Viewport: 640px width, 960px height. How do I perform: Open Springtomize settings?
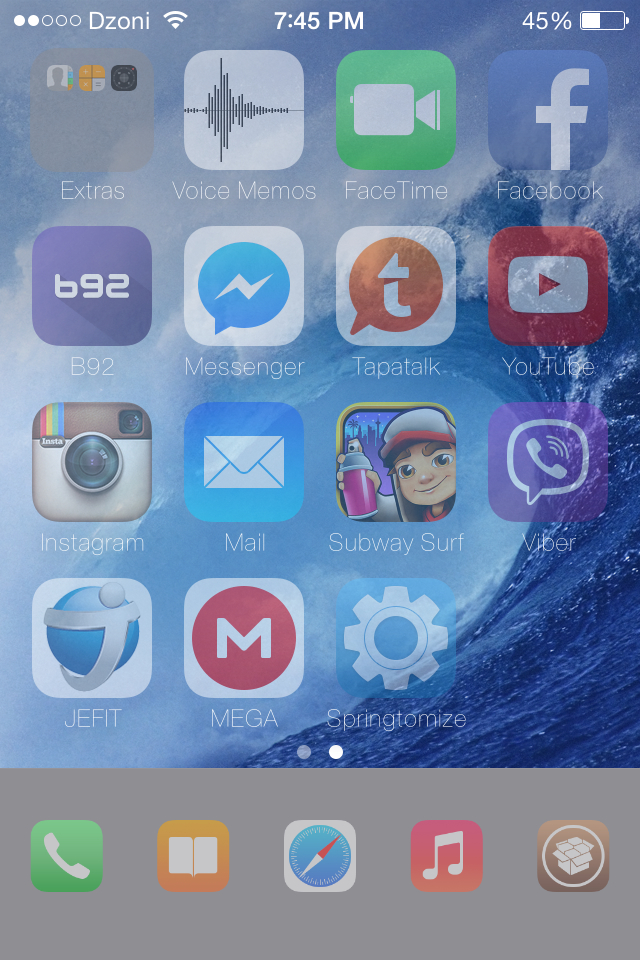[x=396, y=638]
